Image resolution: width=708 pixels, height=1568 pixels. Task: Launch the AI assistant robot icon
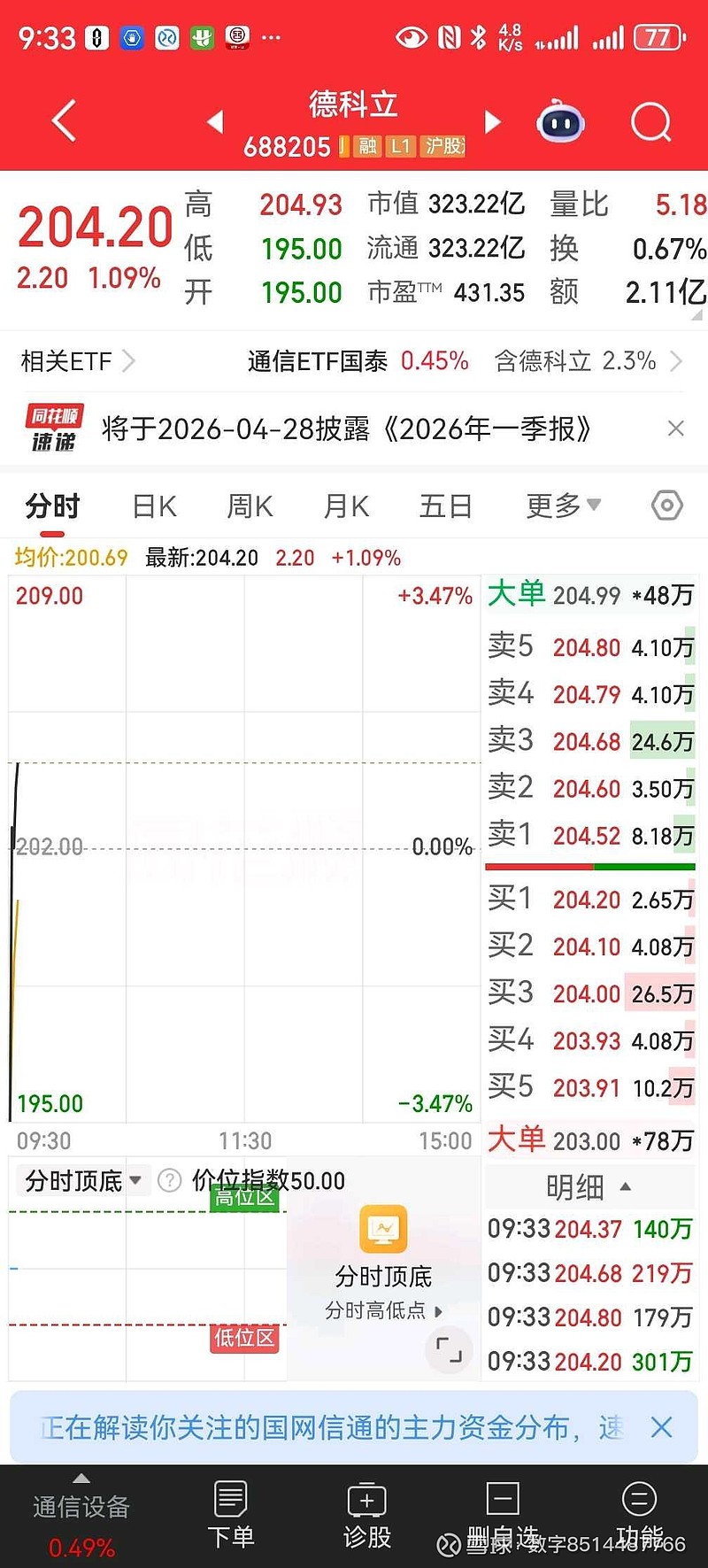[559, 121]
